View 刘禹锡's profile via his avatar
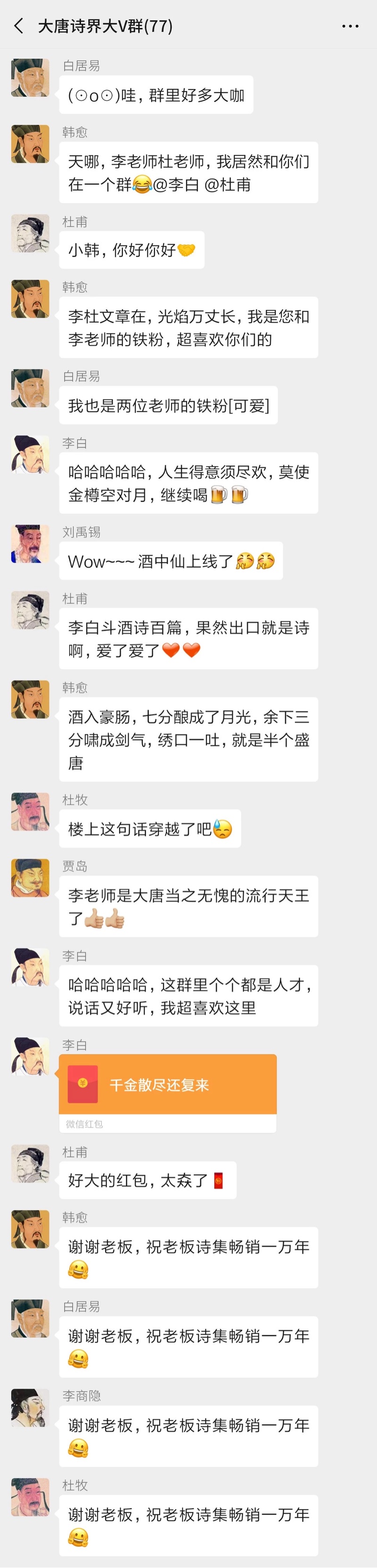The image size is (377, 1568). 30,544
